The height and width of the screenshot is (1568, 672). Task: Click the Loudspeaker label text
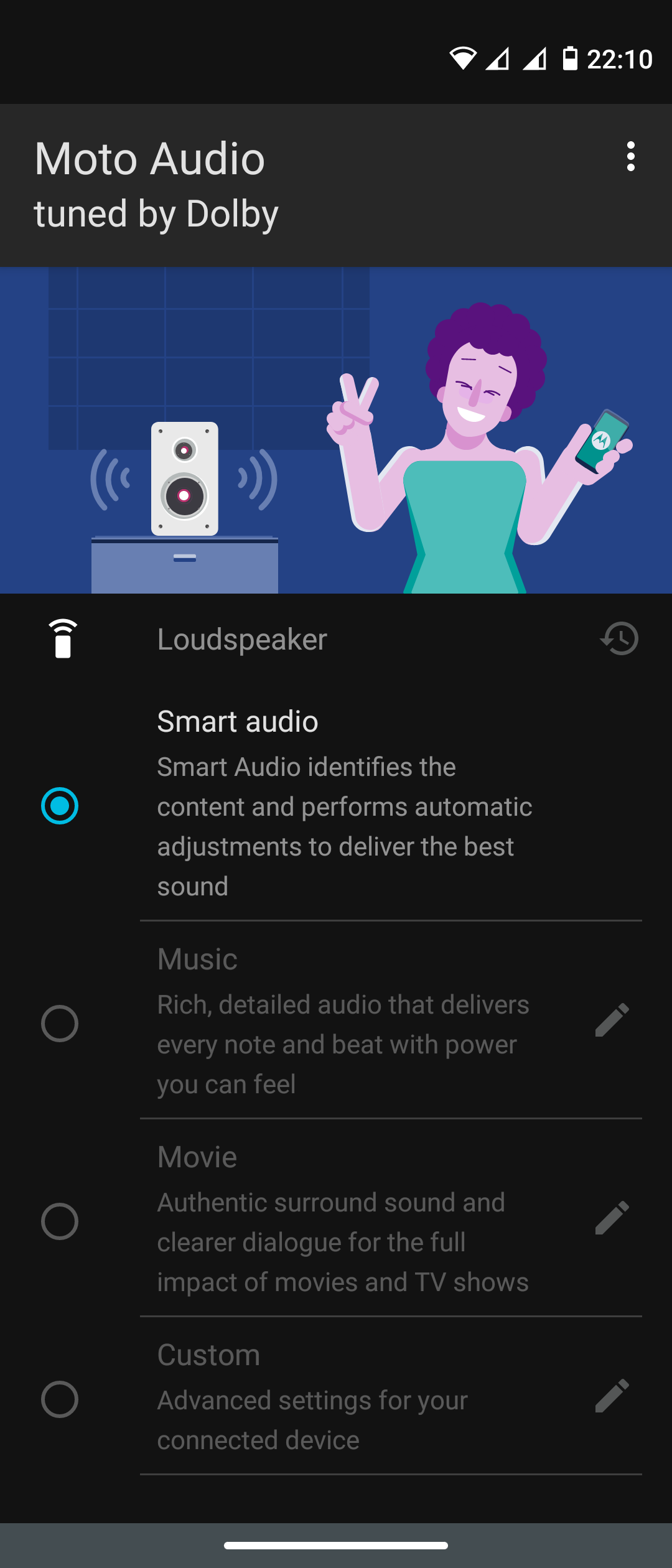click(242, 637)
